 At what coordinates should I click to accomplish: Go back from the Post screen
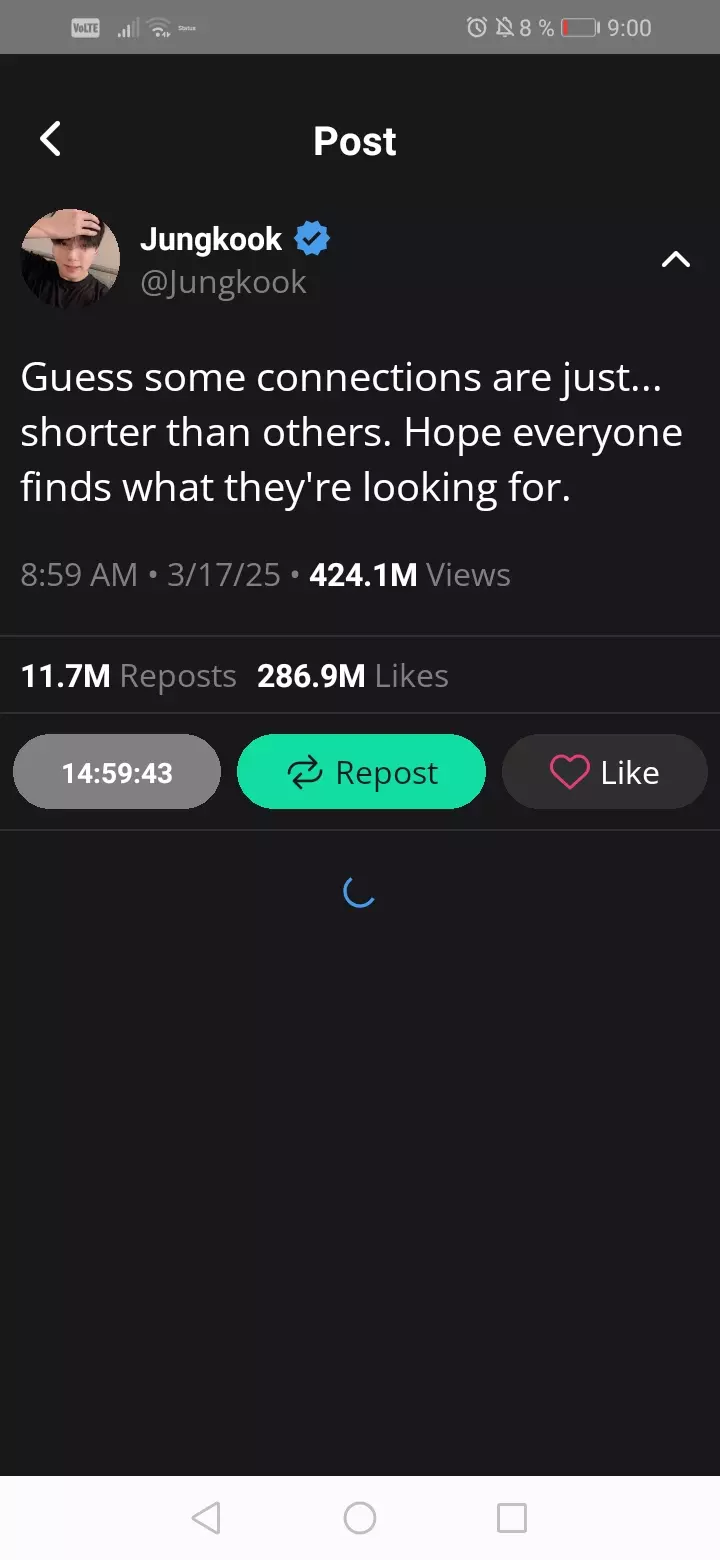[x=50, y=139]
